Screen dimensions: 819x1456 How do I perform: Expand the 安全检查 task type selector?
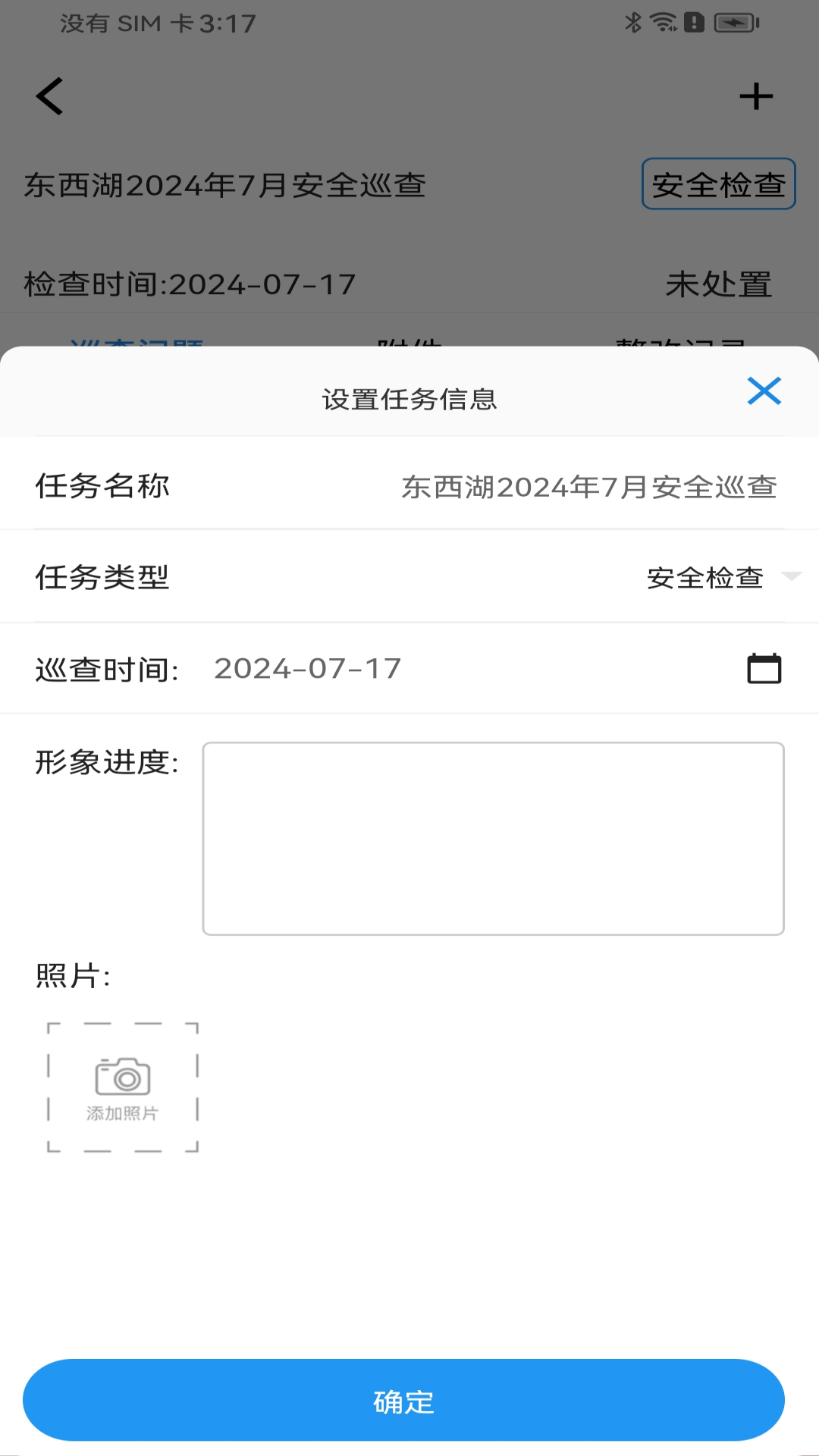tap(705, 576)
